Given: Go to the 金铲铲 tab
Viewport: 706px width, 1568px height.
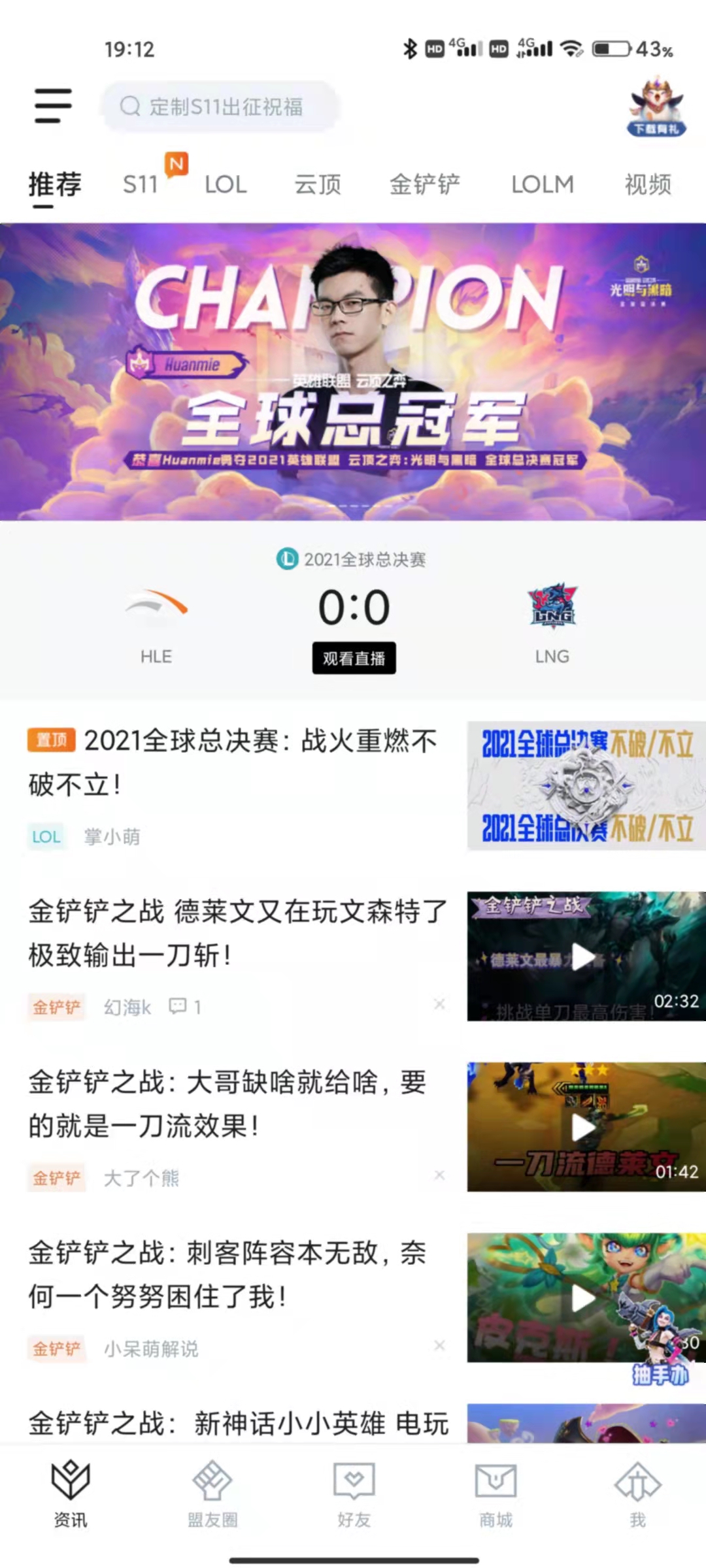Looking at the screenshot, I should click(425, 185).
